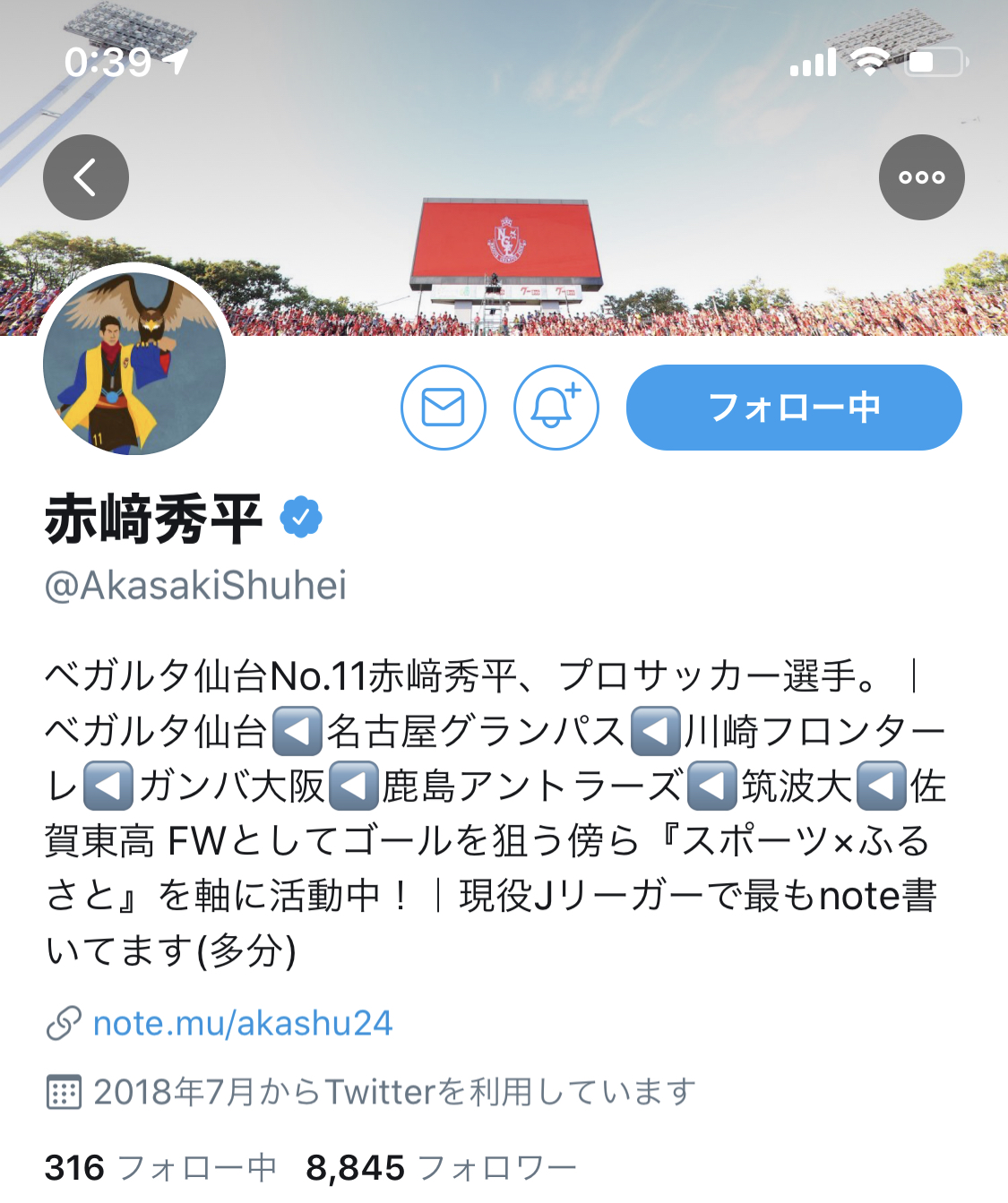1008x1203 pixels.
Task: Open the three-dot overflow menu
Action: [922, 177]
